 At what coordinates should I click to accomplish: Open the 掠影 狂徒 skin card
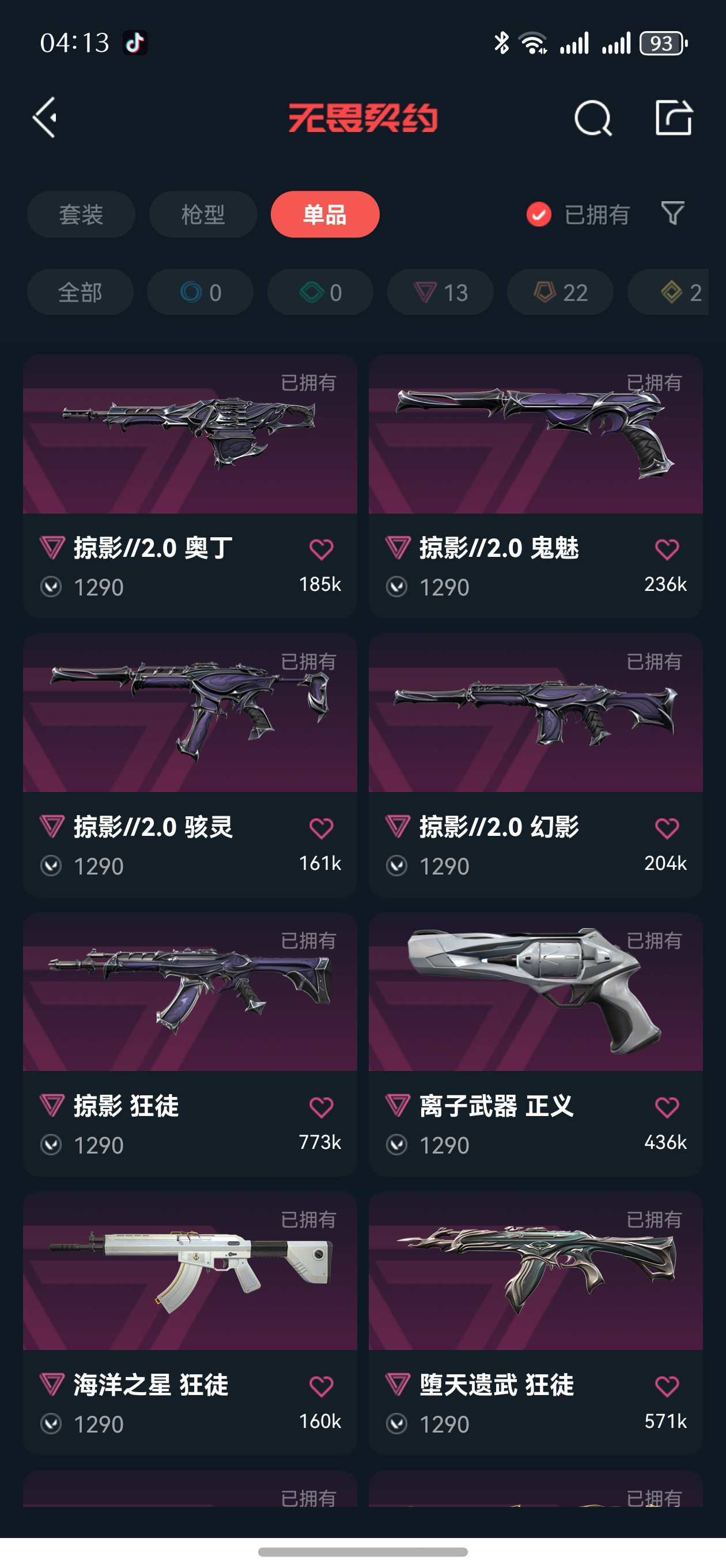click(x=190, y=1043)
